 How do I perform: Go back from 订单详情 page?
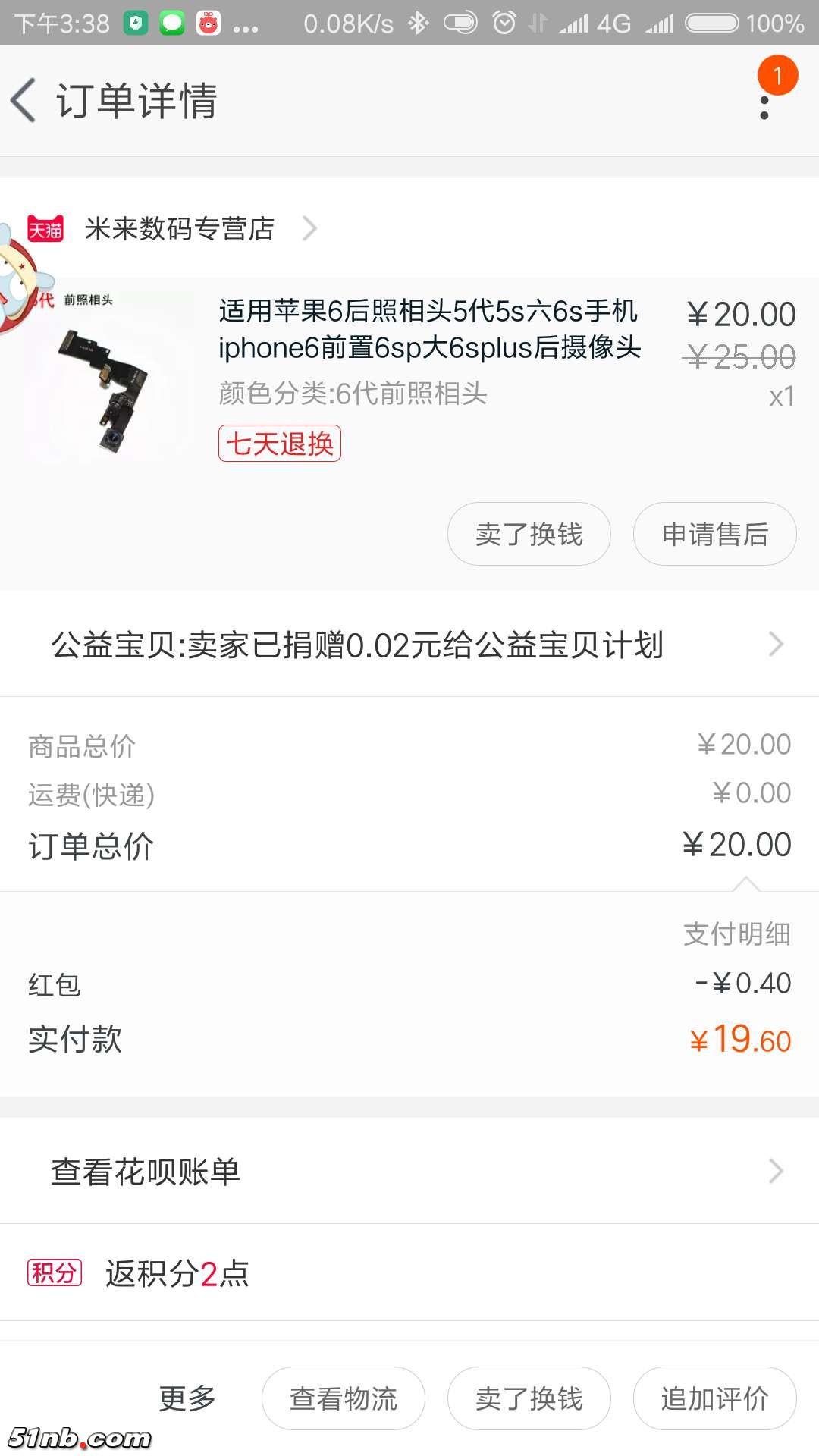(x=24, y=100)
